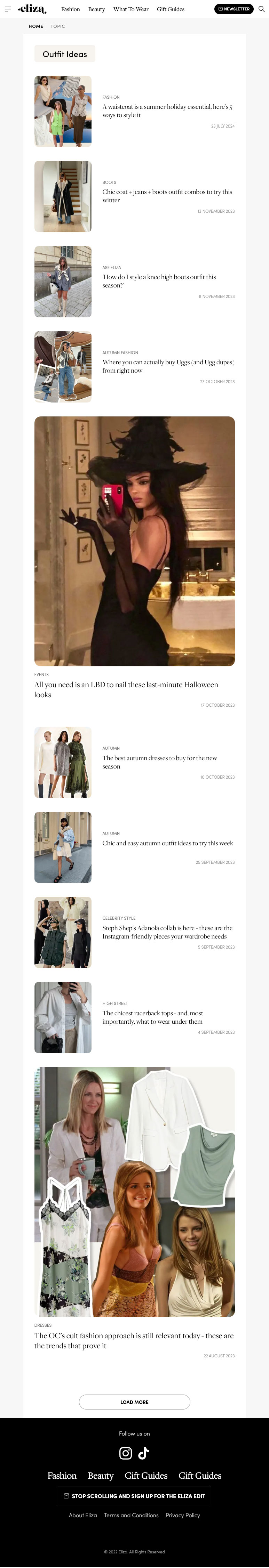Open chic and easy autumn outfit ideas
The height and width of the screenshot is (1568, 269).
tap(167, 843)
